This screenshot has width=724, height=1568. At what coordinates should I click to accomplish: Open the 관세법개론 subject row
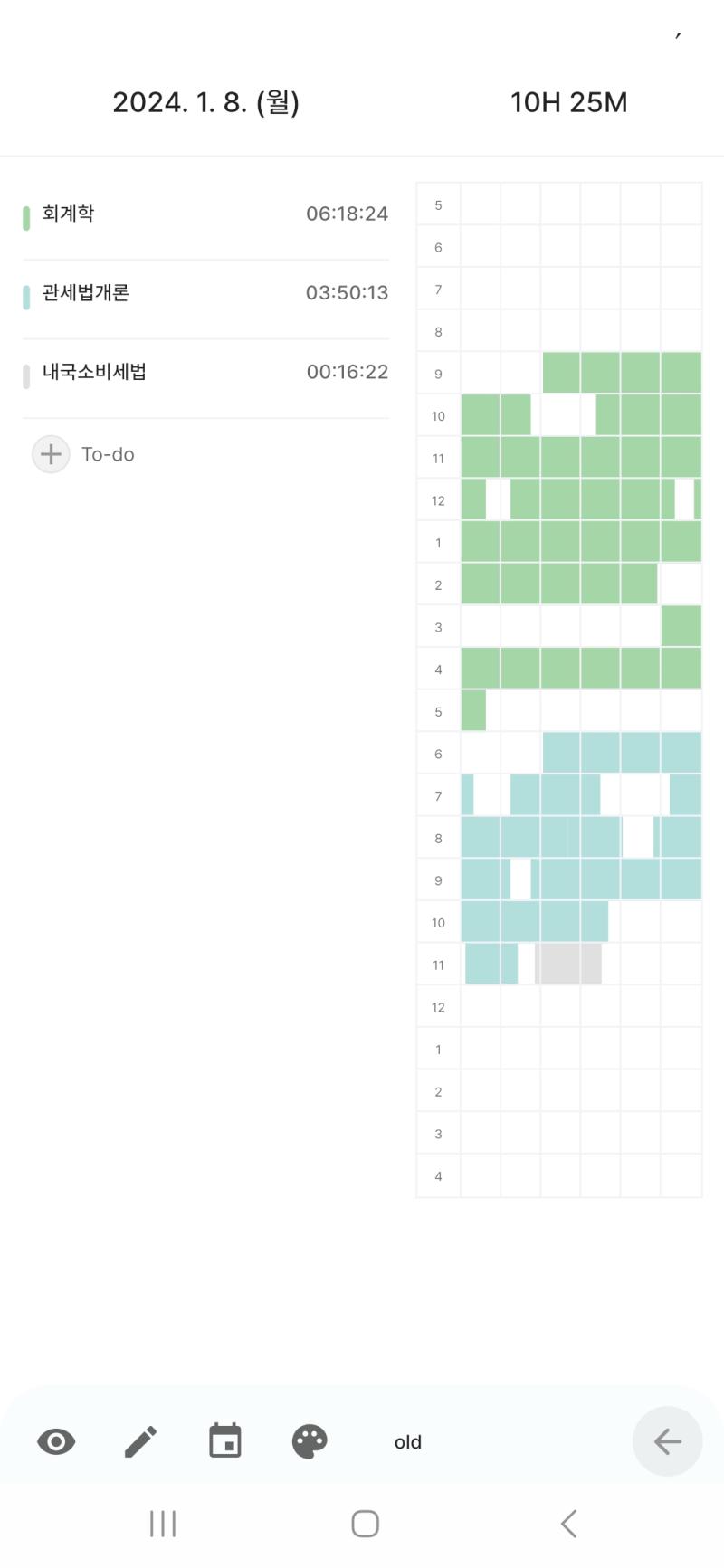click(206, 293)
